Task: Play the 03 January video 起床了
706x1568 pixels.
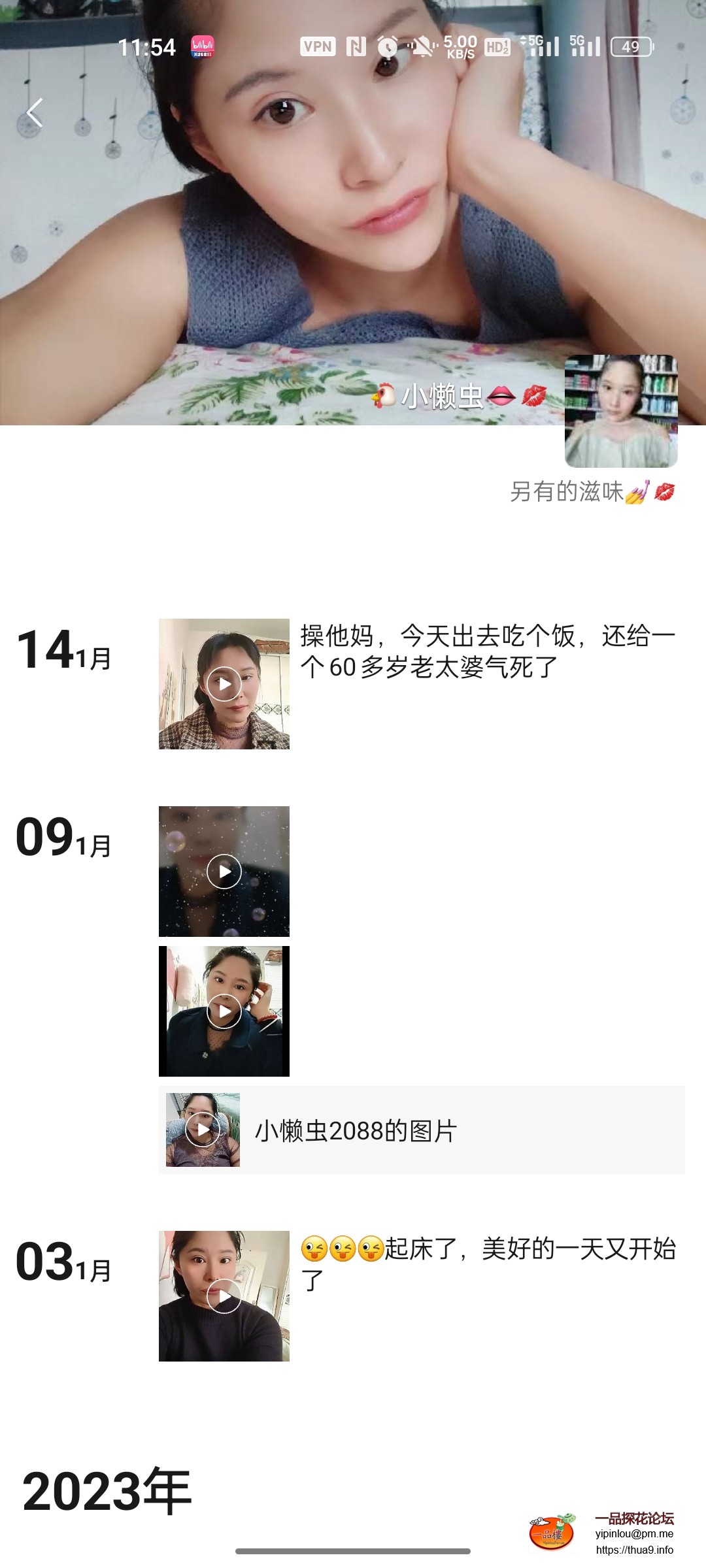Action: click(x=224, y=1296)
